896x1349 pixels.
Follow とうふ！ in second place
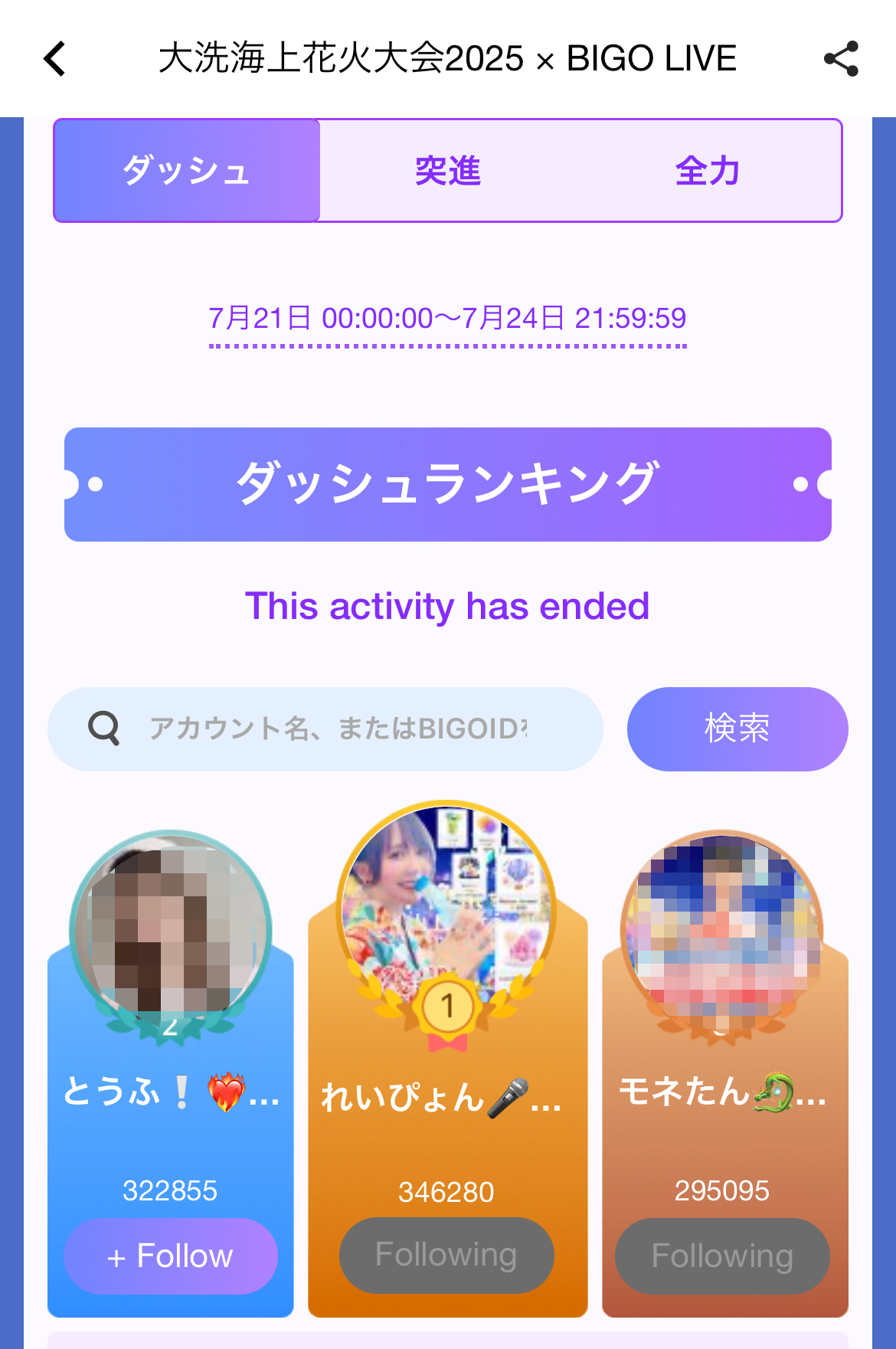pos(170,1256)
